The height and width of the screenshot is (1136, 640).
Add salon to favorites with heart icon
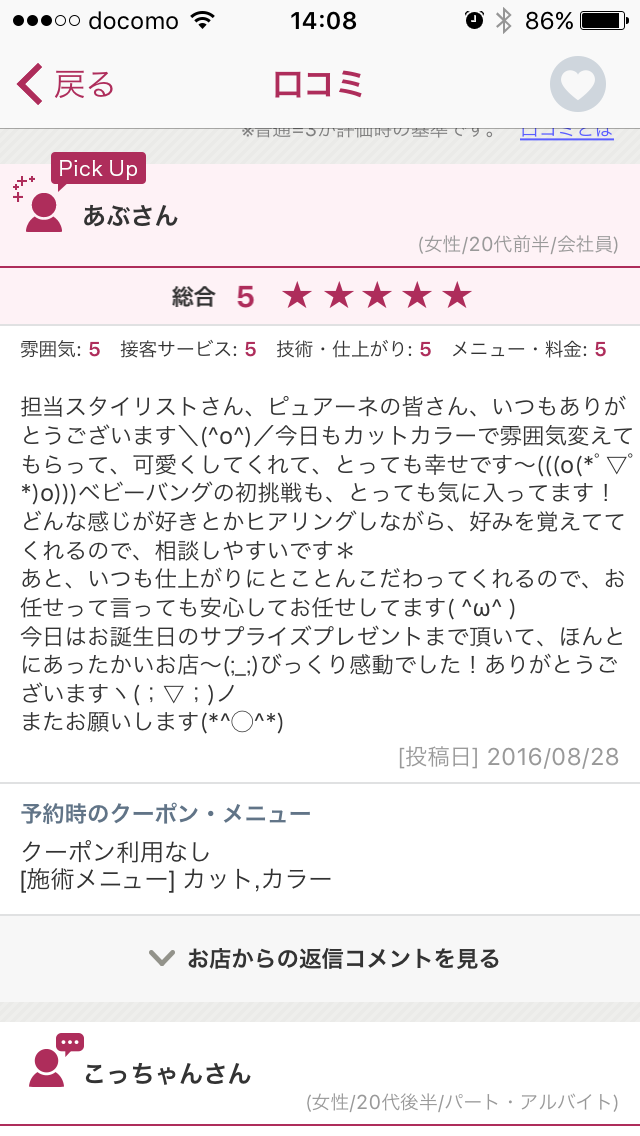577,85
